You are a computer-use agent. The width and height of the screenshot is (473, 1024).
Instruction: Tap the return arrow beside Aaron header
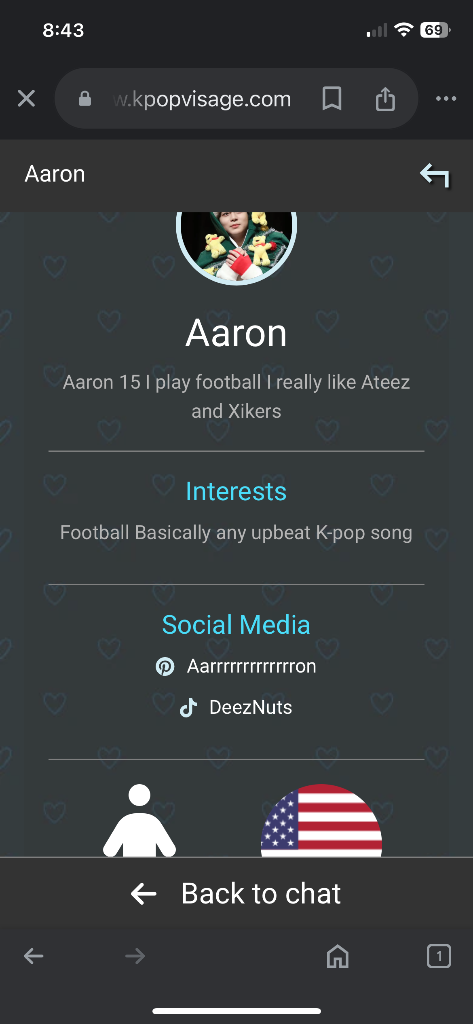point(435,175)
